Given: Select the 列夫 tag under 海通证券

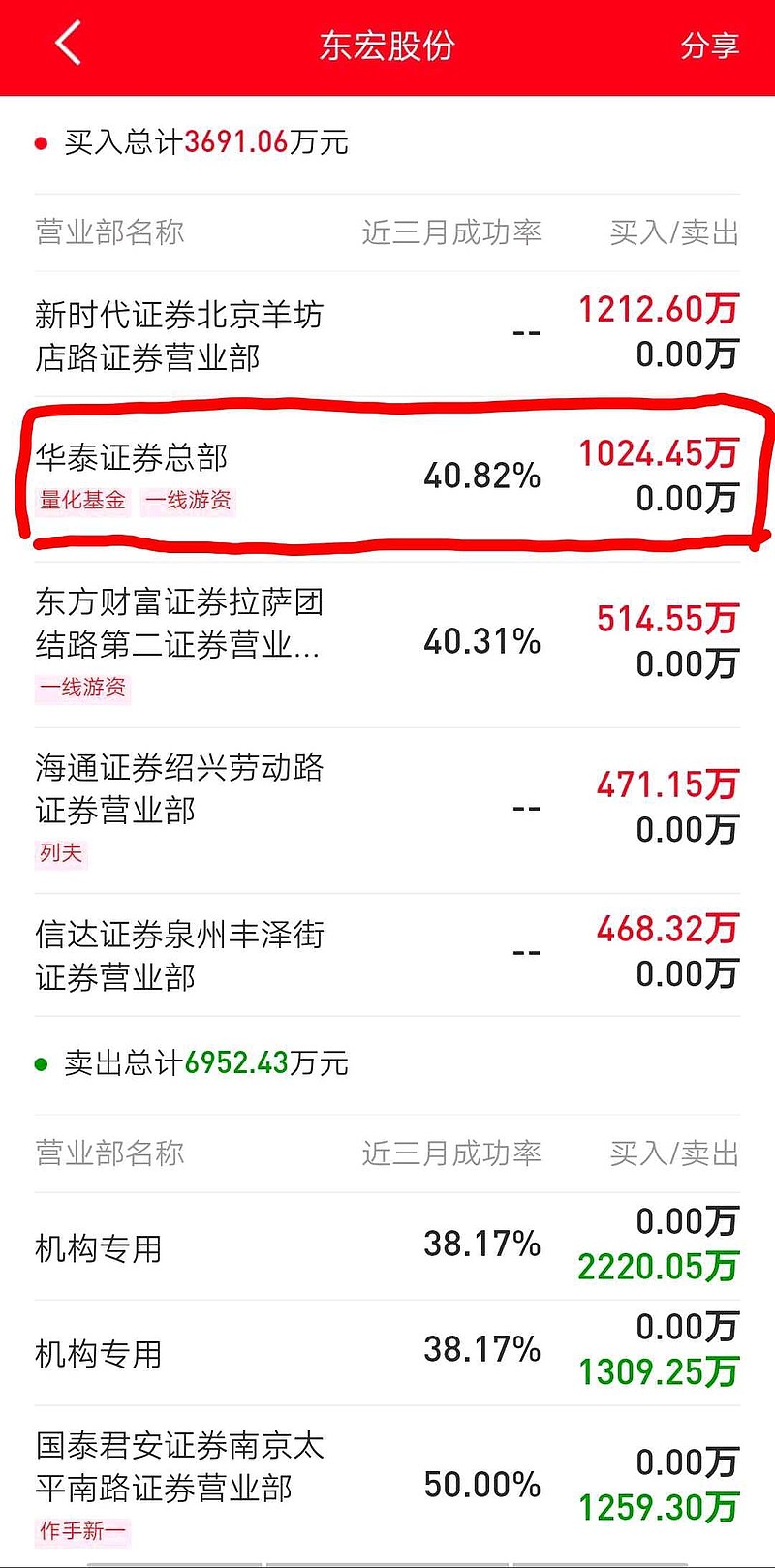Looking at the screenshot, I should coord(61,853).
